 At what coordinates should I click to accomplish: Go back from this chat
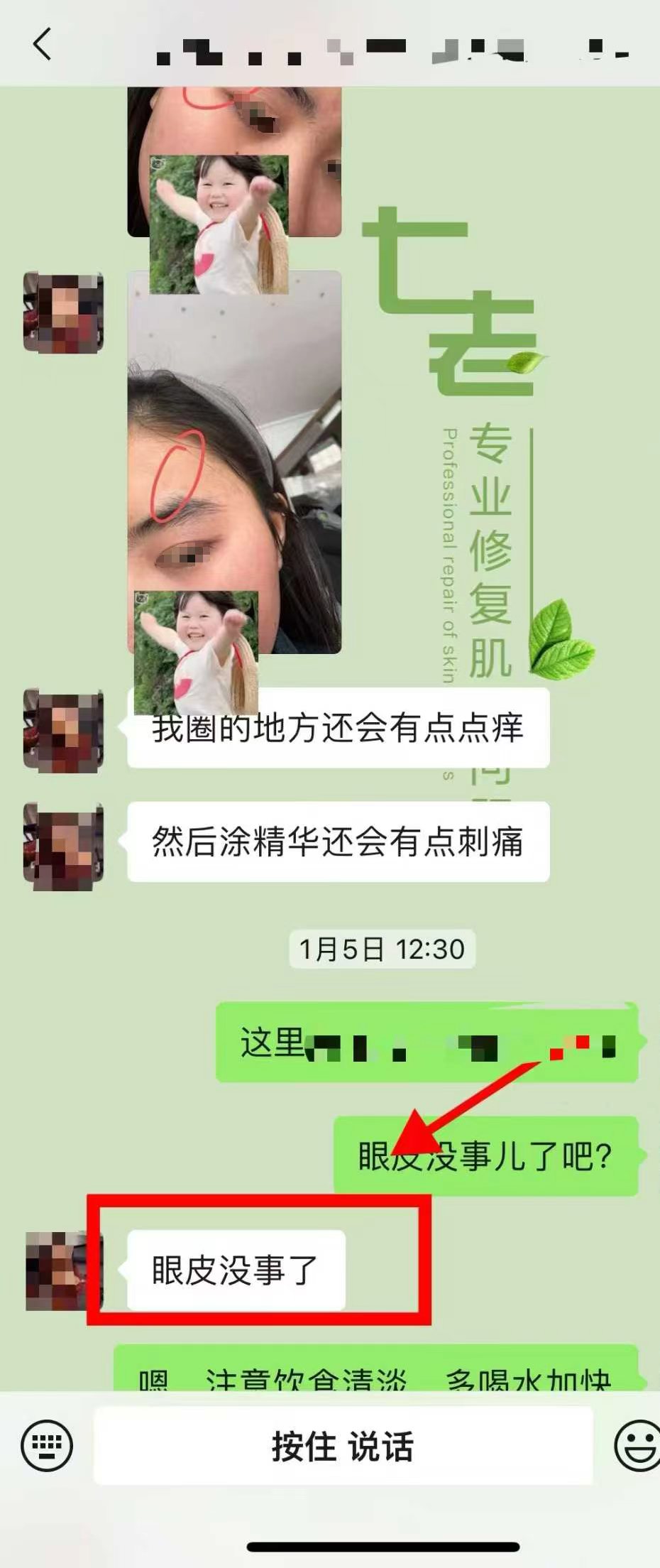tap(43, 44)
